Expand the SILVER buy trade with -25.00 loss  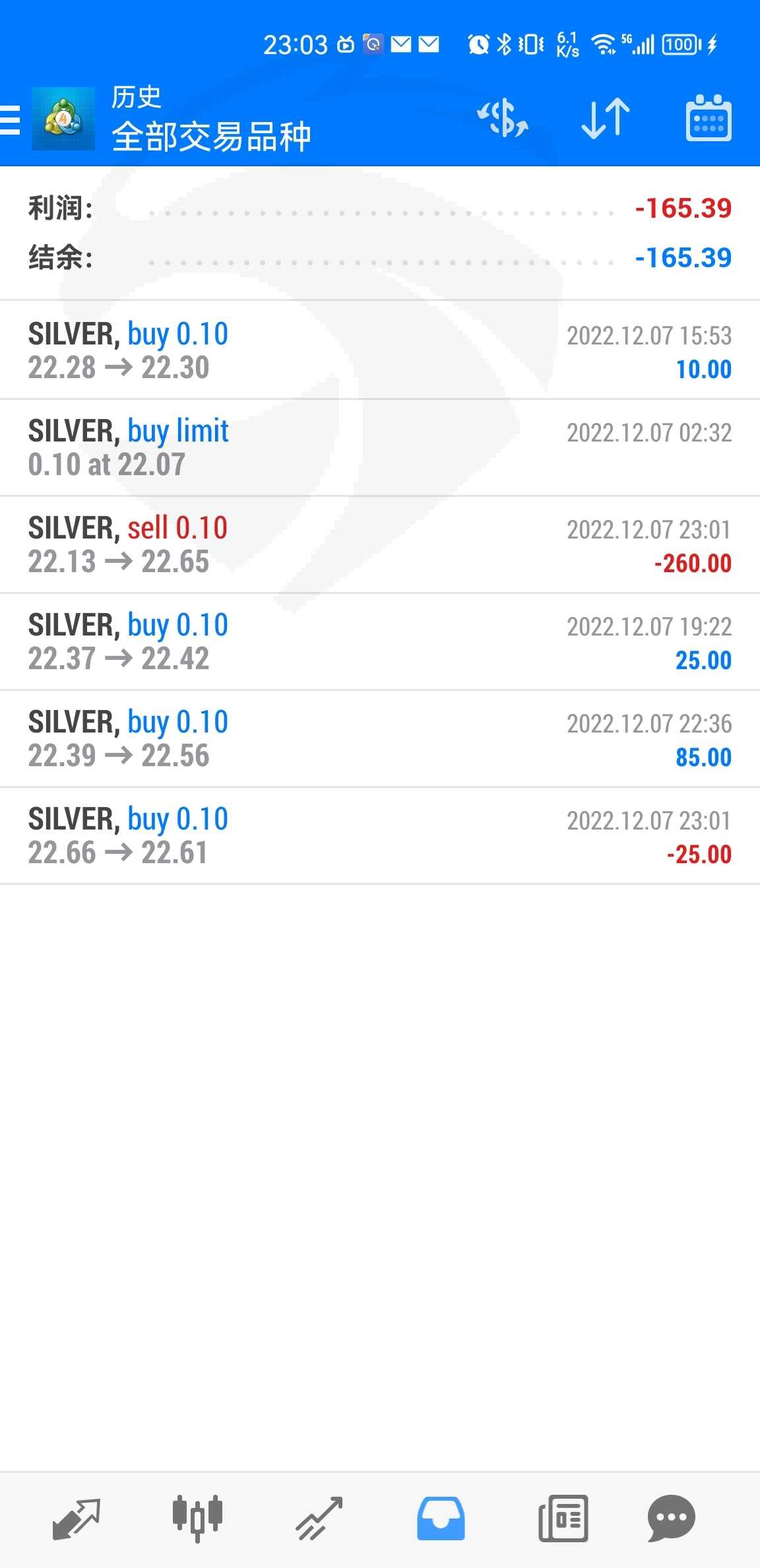click(x=380, y=835)
